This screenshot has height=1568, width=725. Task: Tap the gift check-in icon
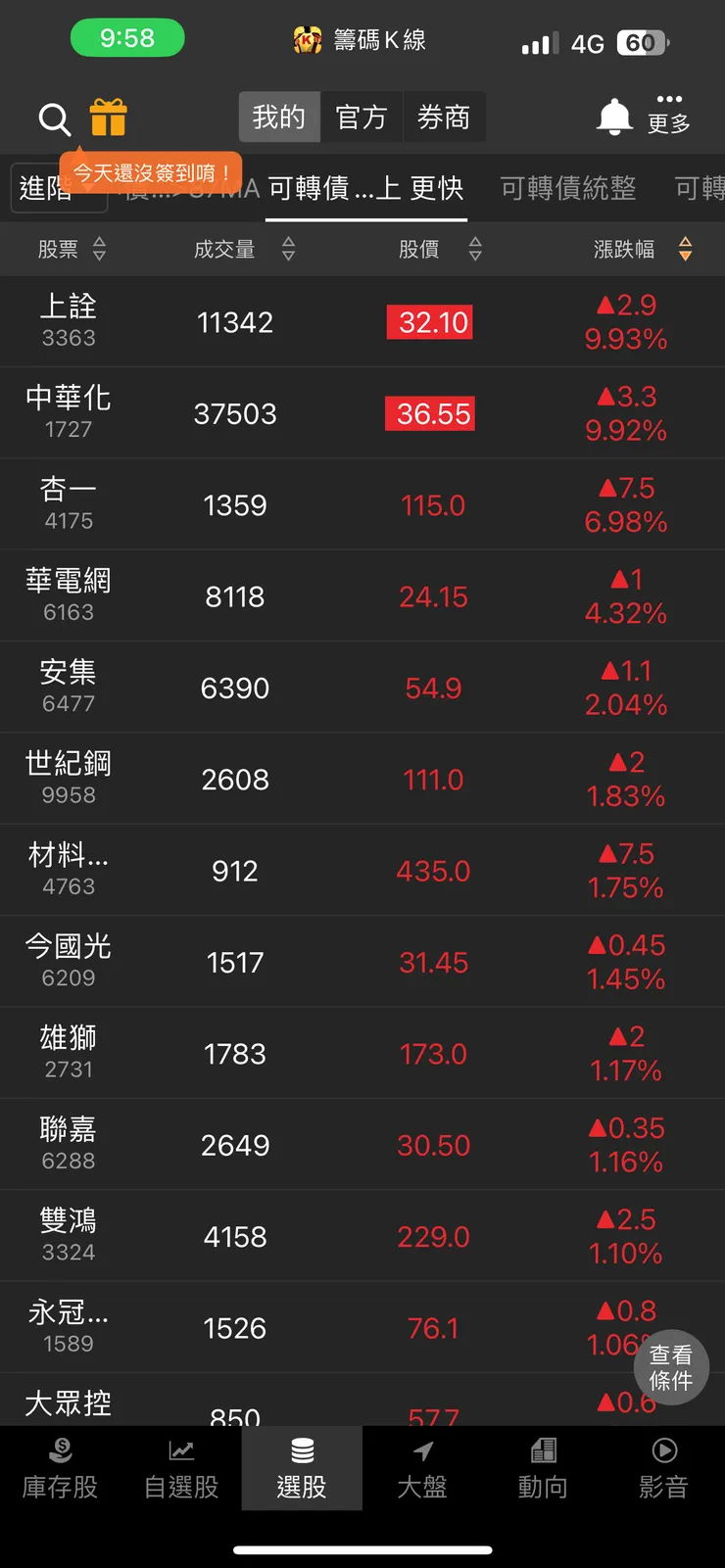click(110, 117)
